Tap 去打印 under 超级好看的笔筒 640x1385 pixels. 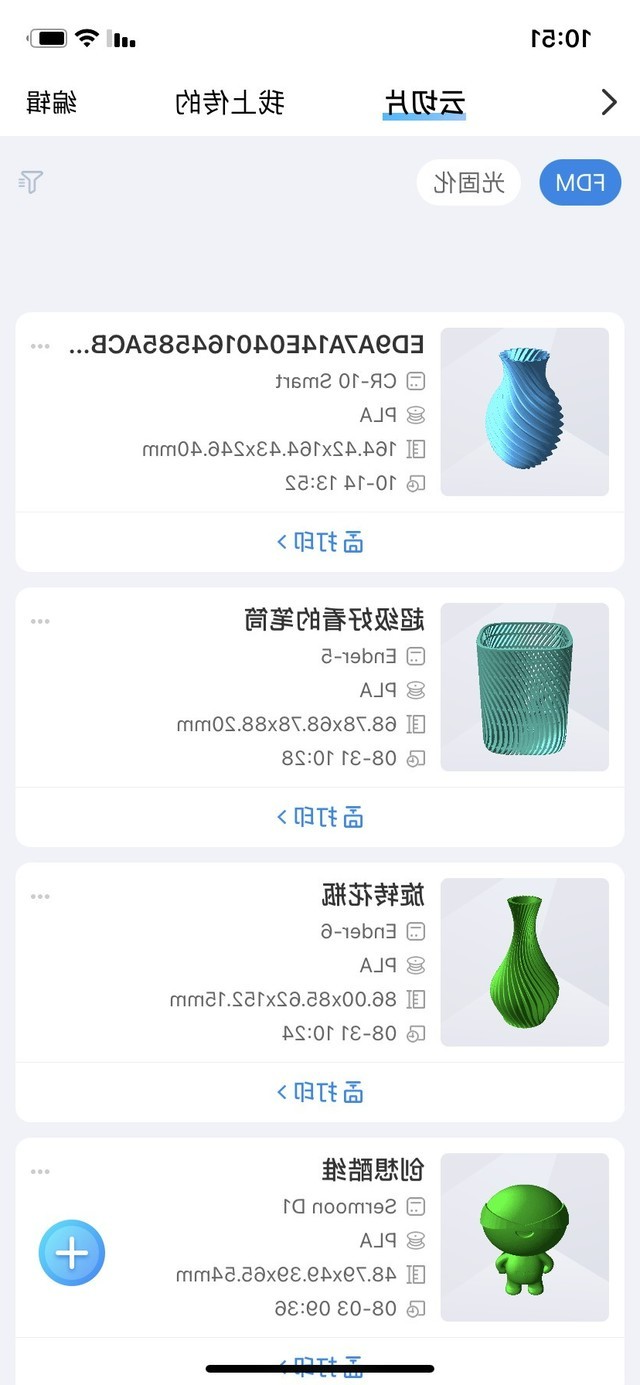(x=320, y=817)
